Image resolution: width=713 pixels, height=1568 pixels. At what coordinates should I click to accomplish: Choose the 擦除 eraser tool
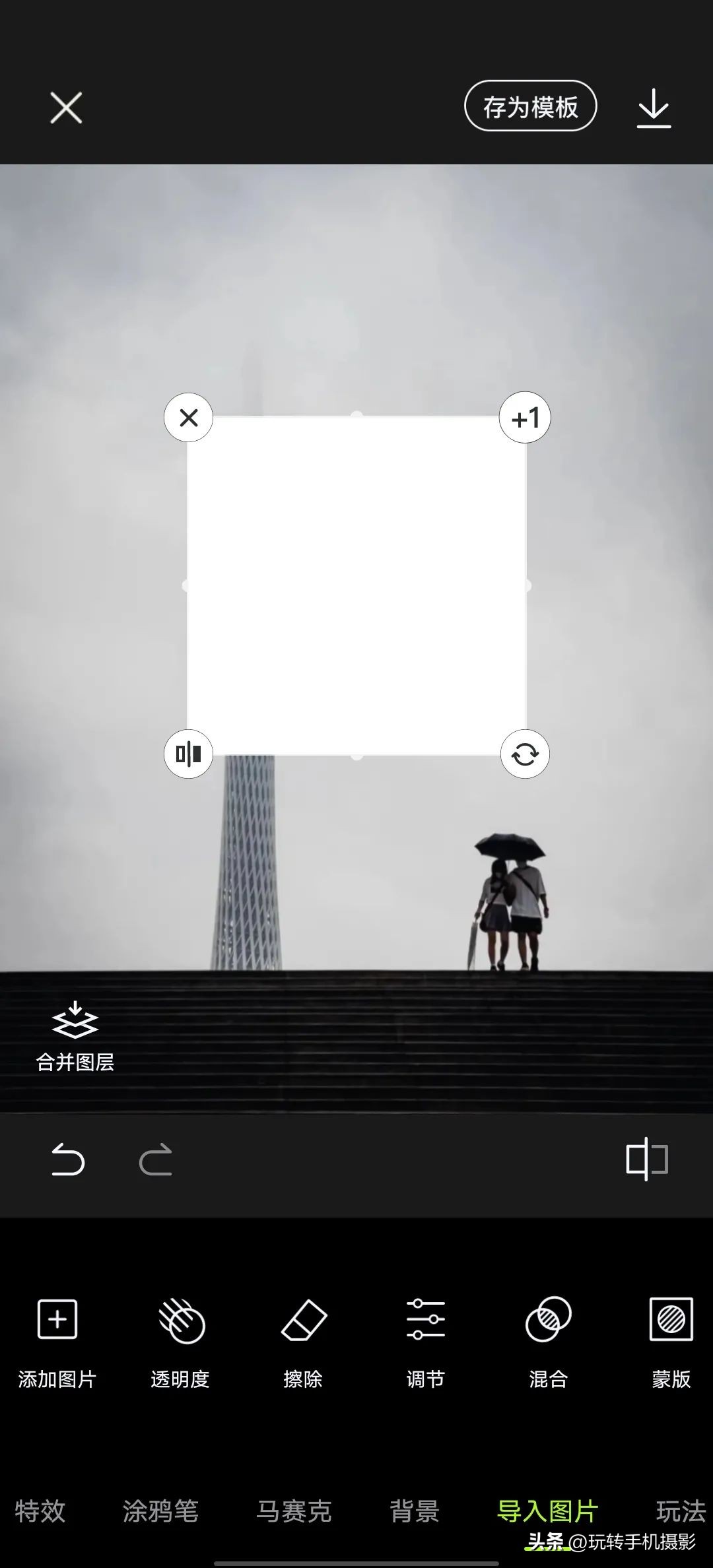(x=303, y=1340)
